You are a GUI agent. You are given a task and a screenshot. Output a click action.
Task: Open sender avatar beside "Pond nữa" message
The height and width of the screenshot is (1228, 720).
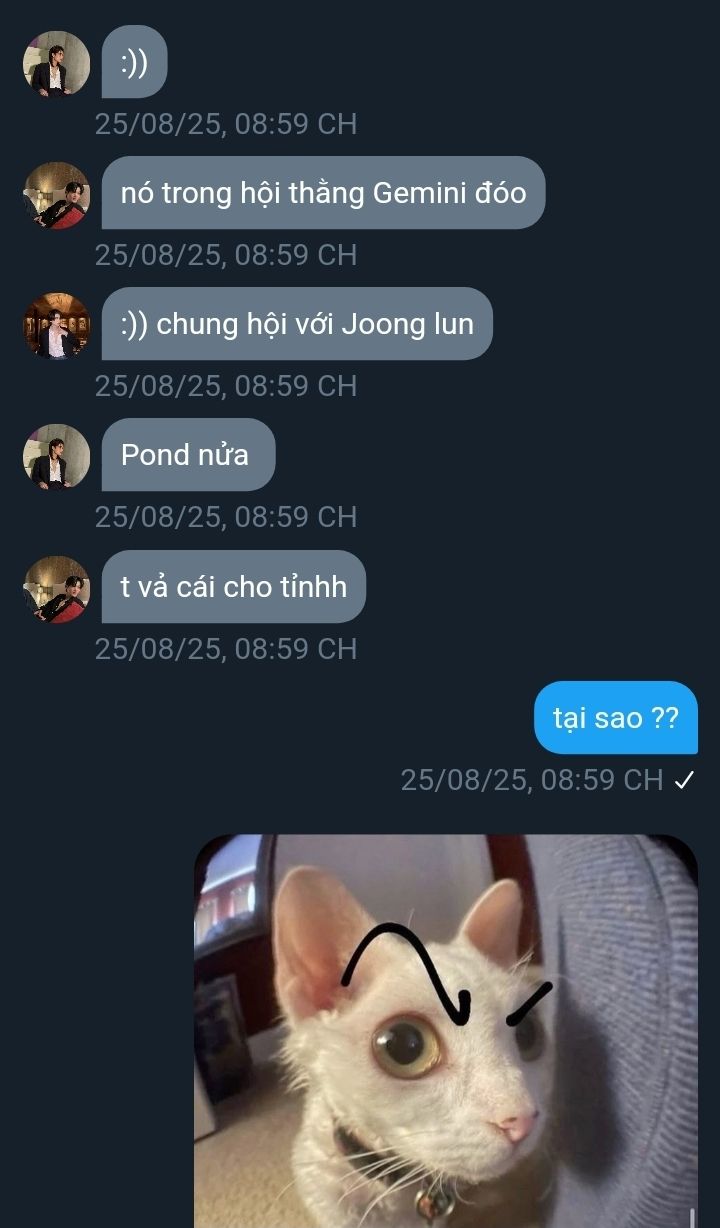(57, 457)
